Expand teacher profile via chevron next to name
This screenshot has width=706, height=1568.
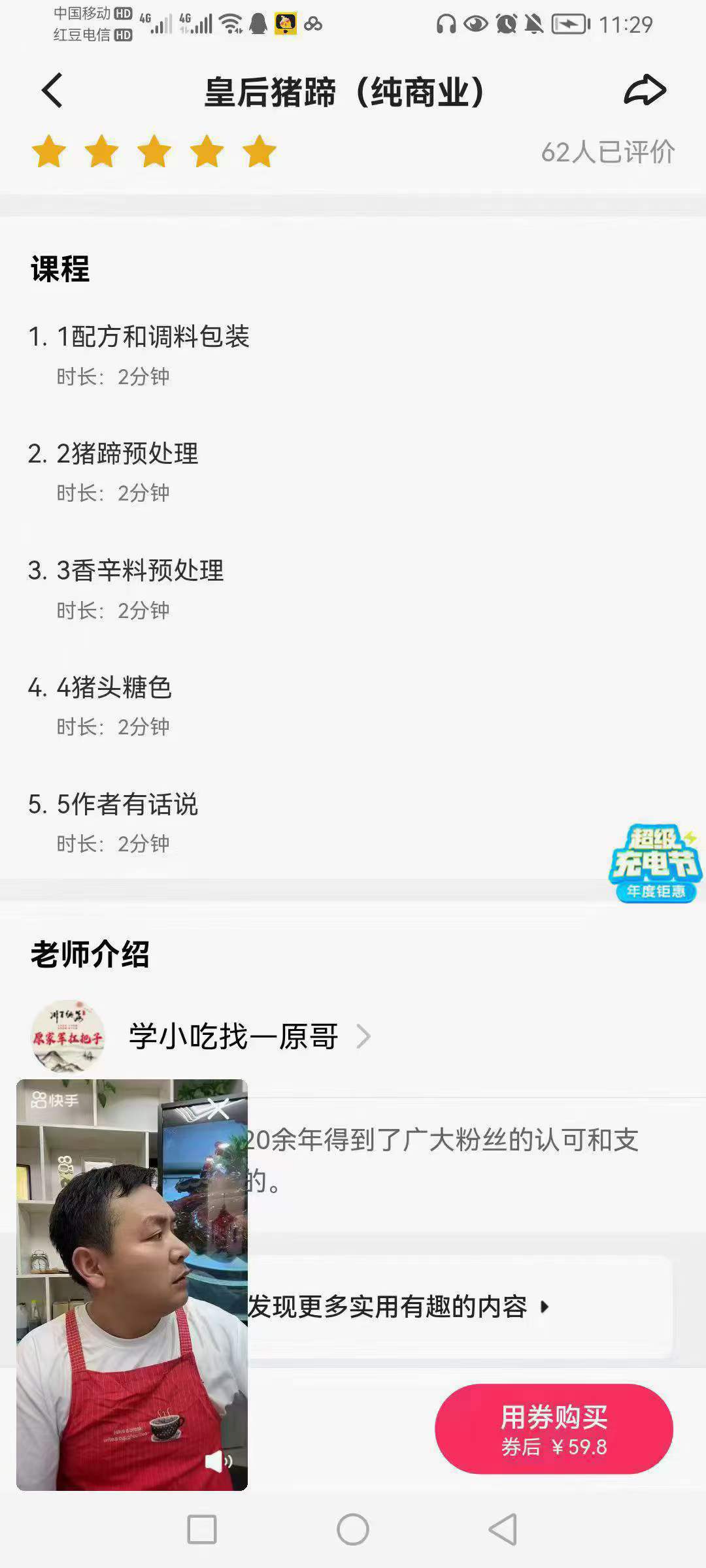pos(363,1036)
